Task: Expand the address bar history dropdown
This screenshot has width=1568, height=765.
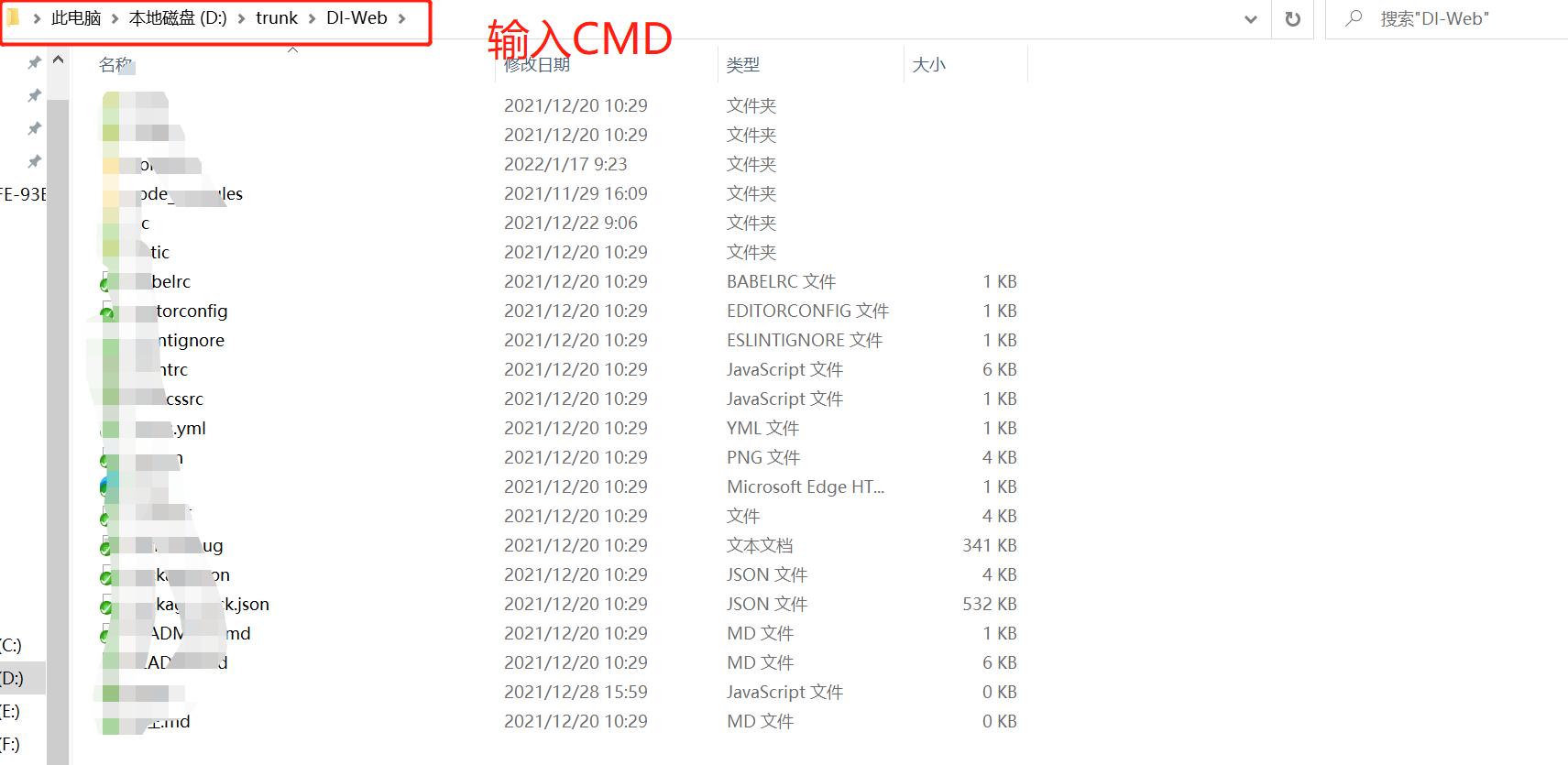Action: tap(1250, 19)
